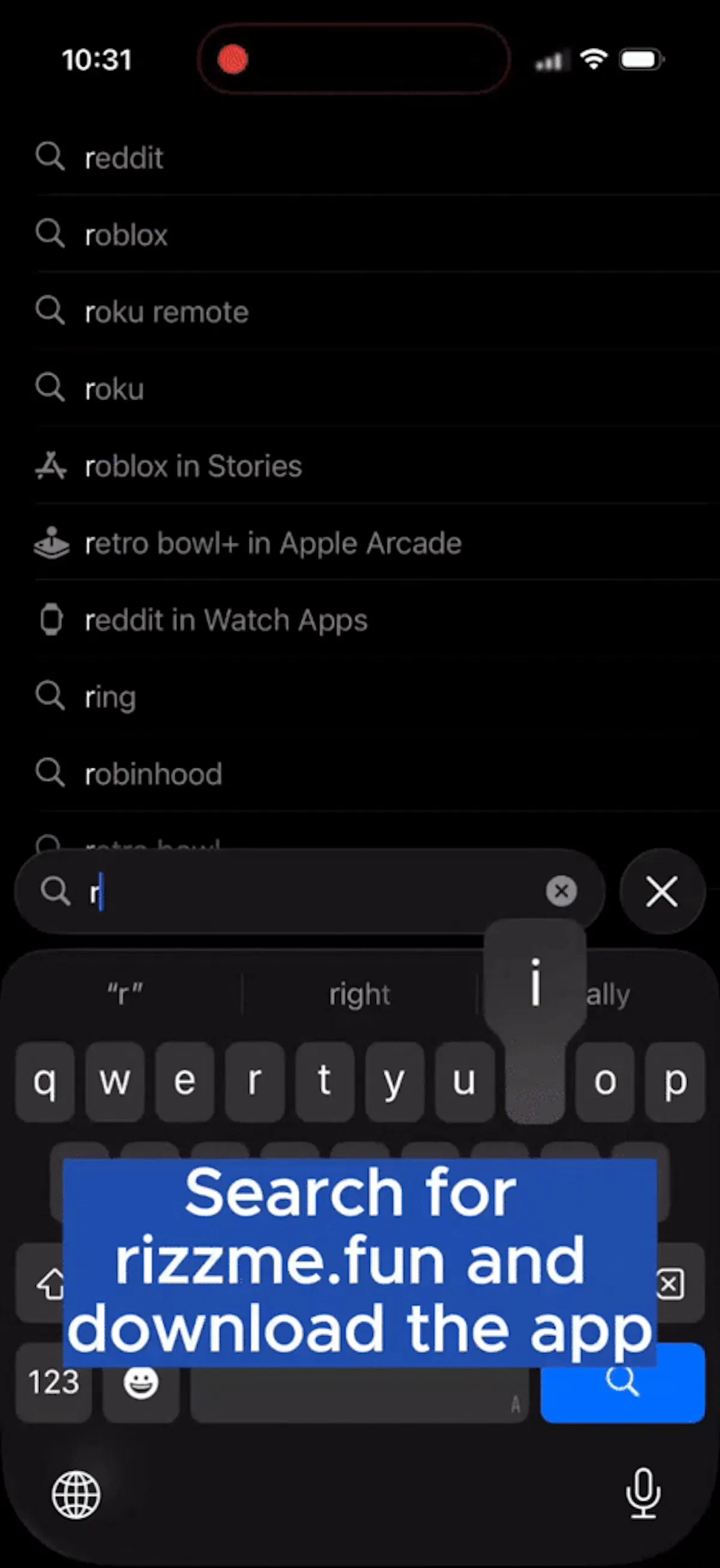Select the plain "reddit" search suggestion
720x1568 pixels.
[377, 158]
